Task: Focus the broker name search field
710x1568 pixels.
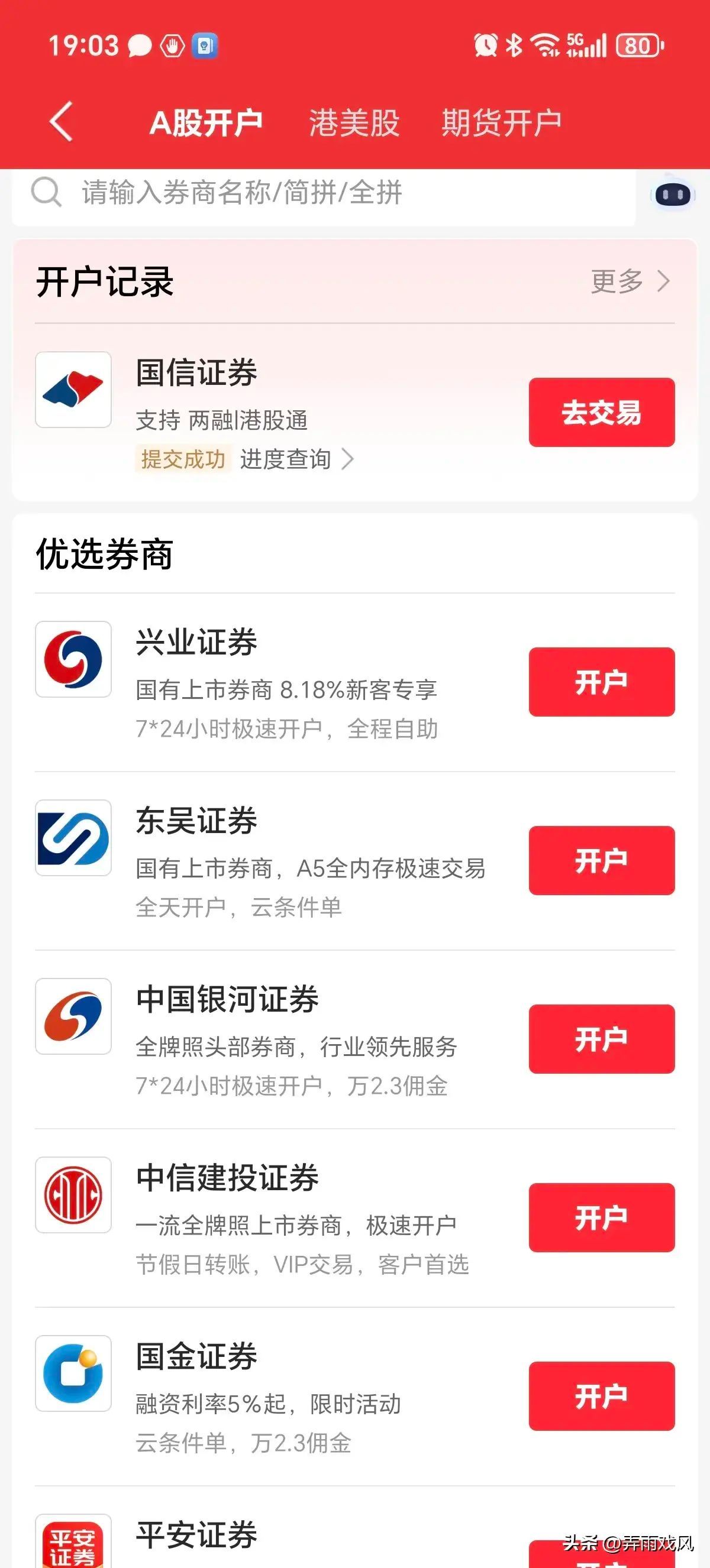Action: click(x=322, y=193)
